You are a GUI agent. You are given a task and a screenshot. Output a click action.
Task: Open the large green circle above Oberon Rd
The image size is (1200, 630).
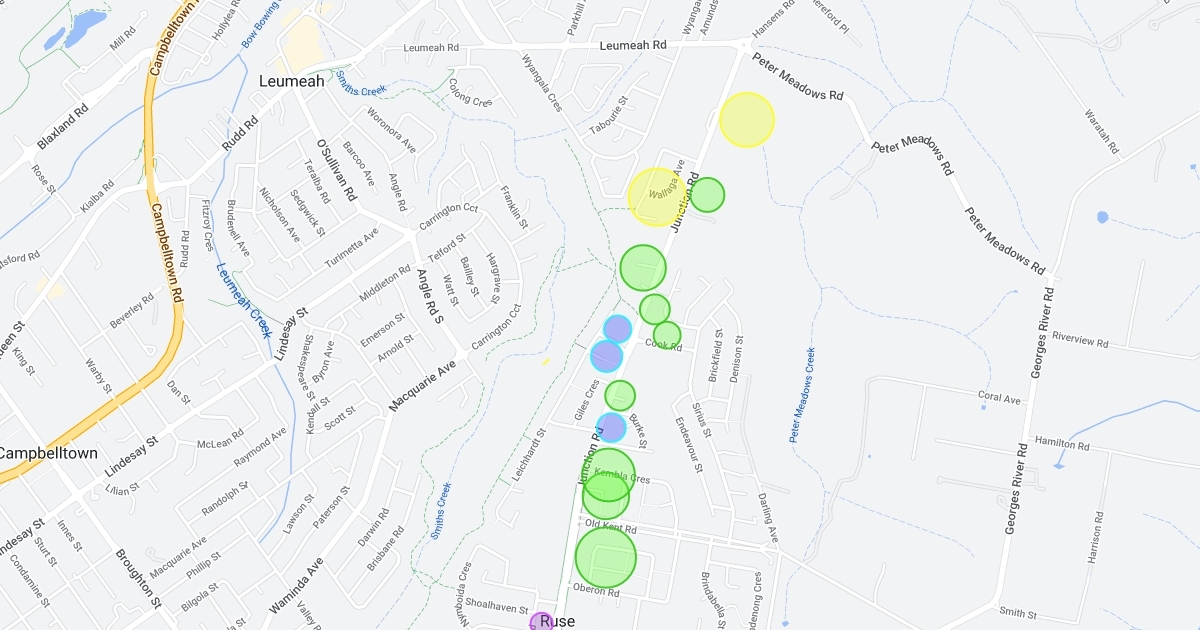pyautogui.click(x=606, y=557)
